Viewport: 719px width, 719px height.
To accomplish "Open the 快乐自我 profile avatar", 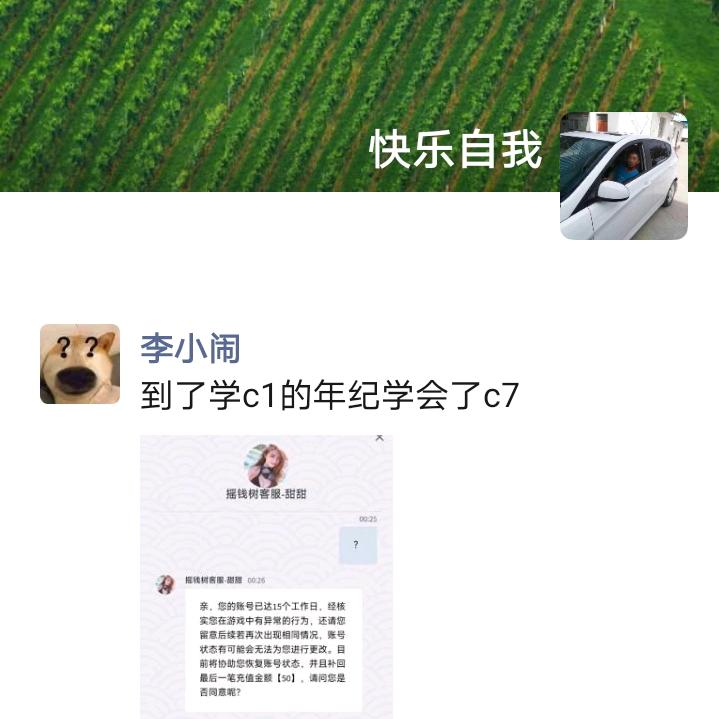I will [623, 175].
